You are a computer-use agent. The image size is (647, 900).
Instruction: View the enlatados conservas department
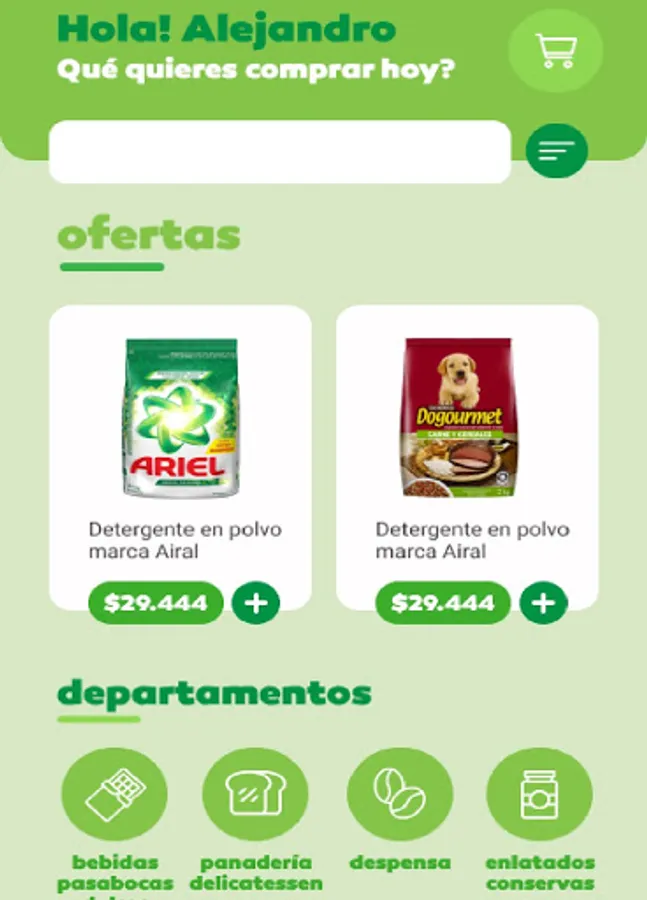click(x=540, y=795)
